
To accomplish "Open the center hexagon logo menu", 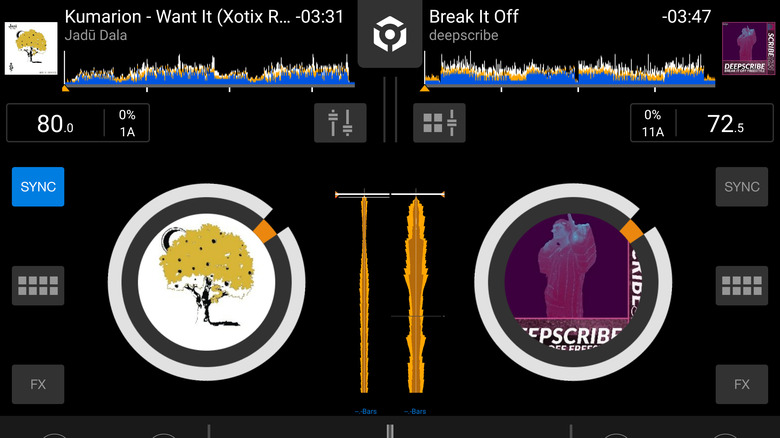I will (x=389, y=36).
